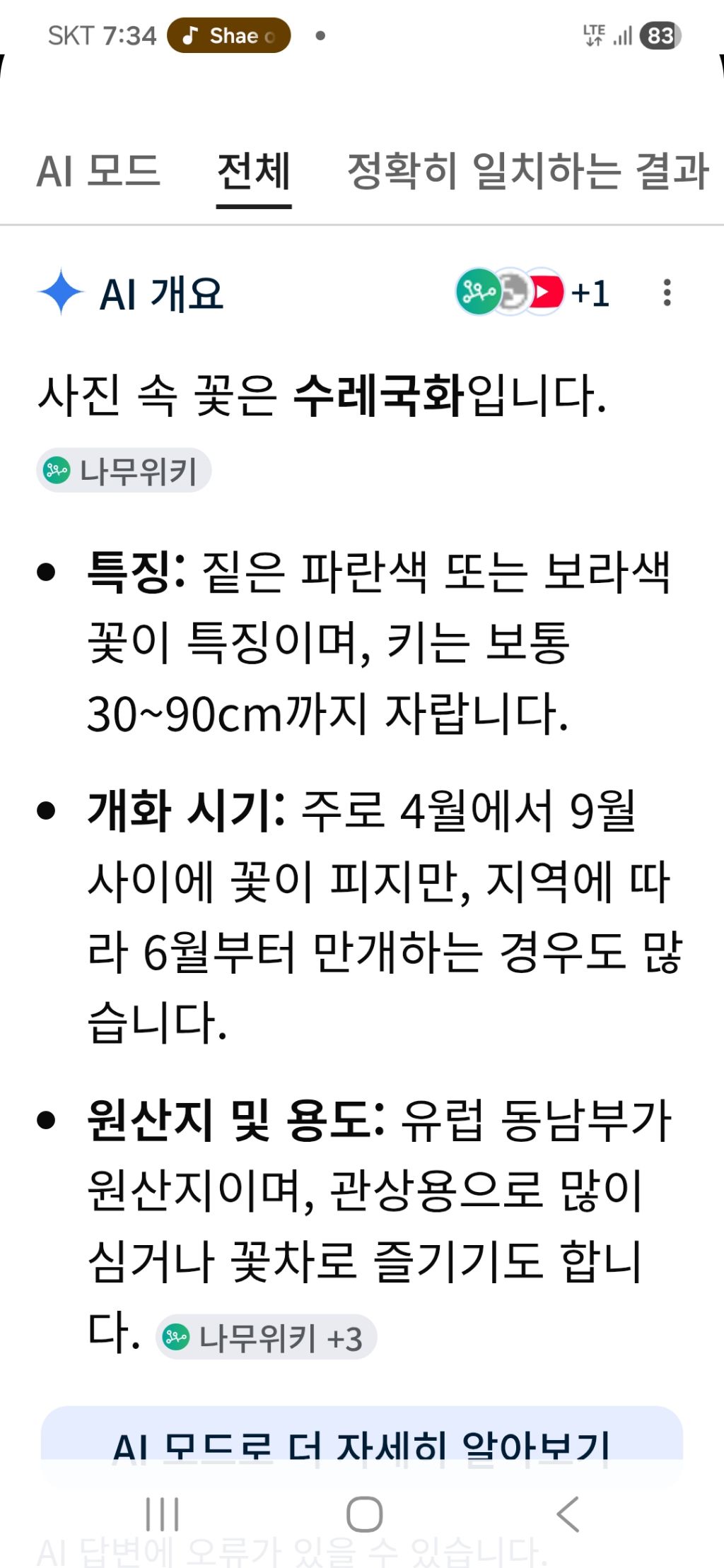Open the 나무위키 +3 sources chip
The height and width of the screenshot is (1568, 724).
click(266, 1338)
